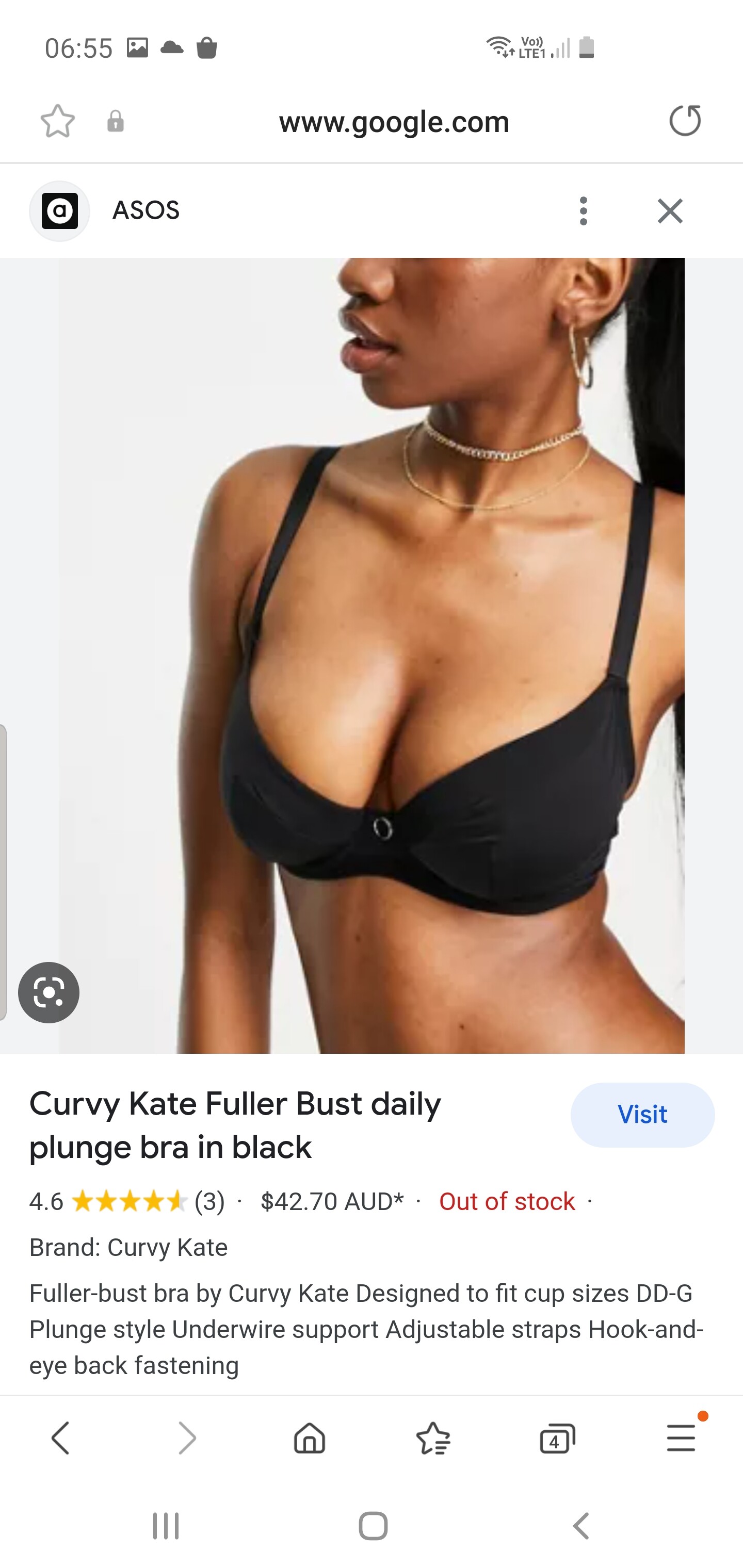Show recent apps from the navigation bar
Screen dimensions: 743x1568
coord(166,1525)
